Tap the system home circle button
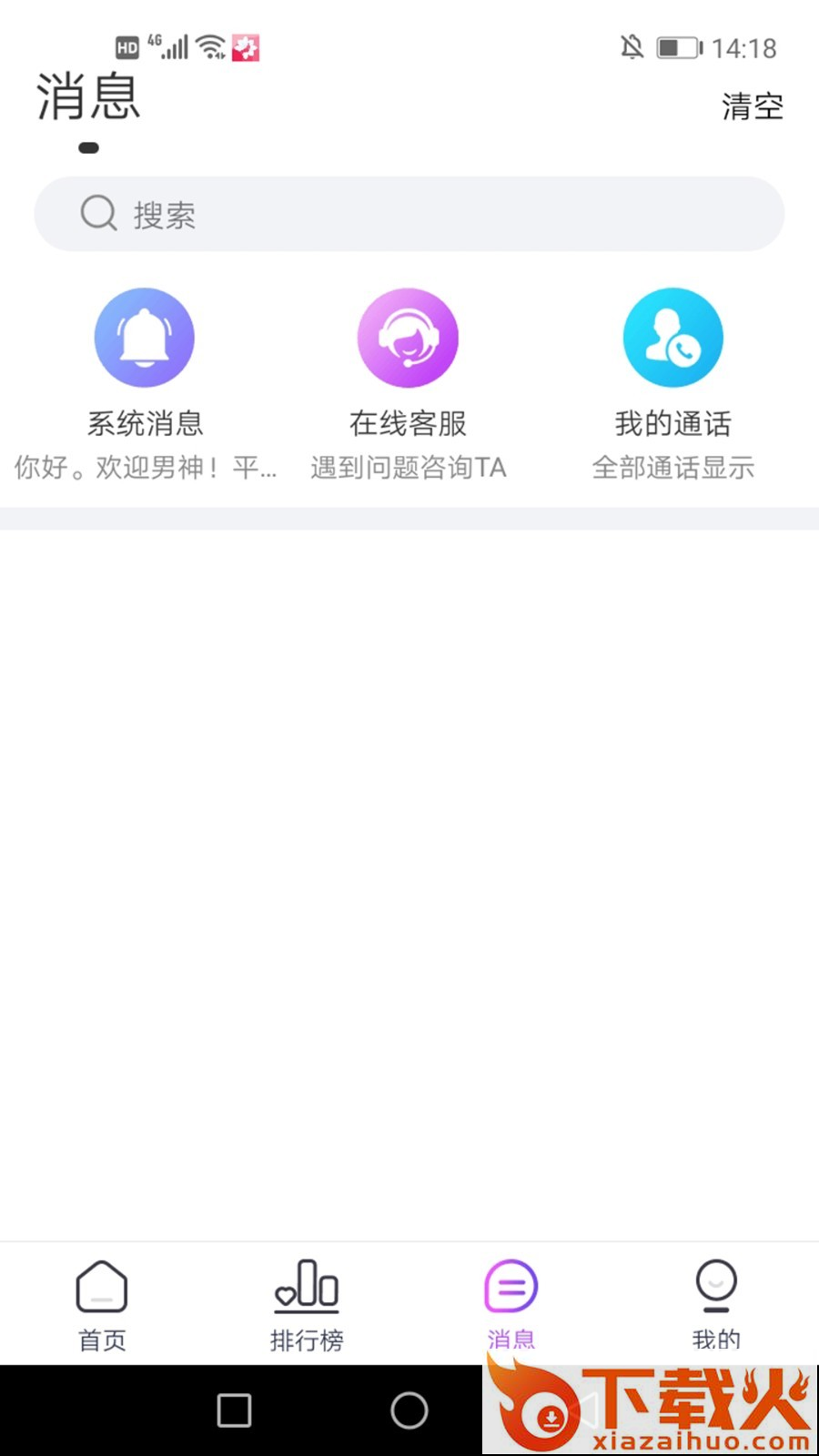Screen dimensions: 819x1456 coord(409,1410)
